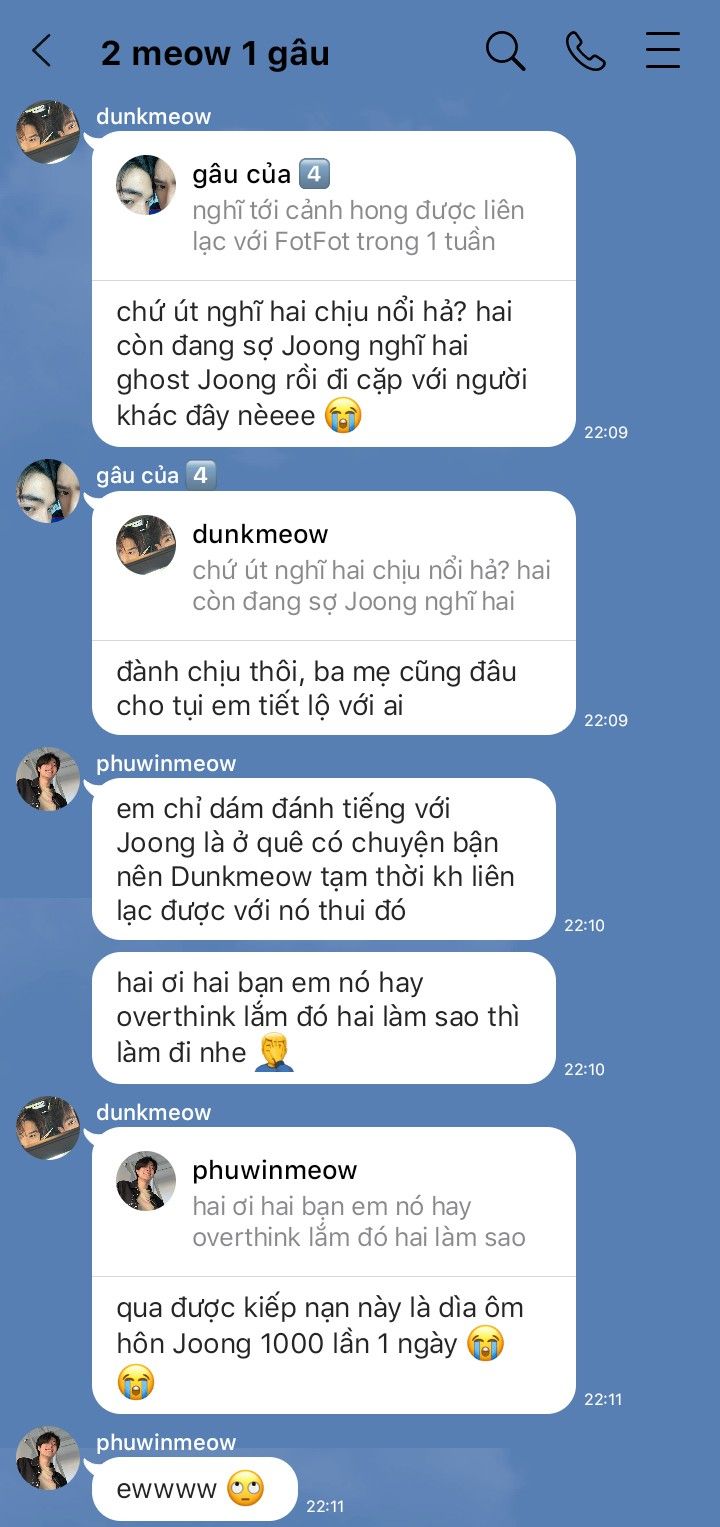
Task: Jump to the quoted phuwinmeow overthink message
Action: click(334, 1204)
